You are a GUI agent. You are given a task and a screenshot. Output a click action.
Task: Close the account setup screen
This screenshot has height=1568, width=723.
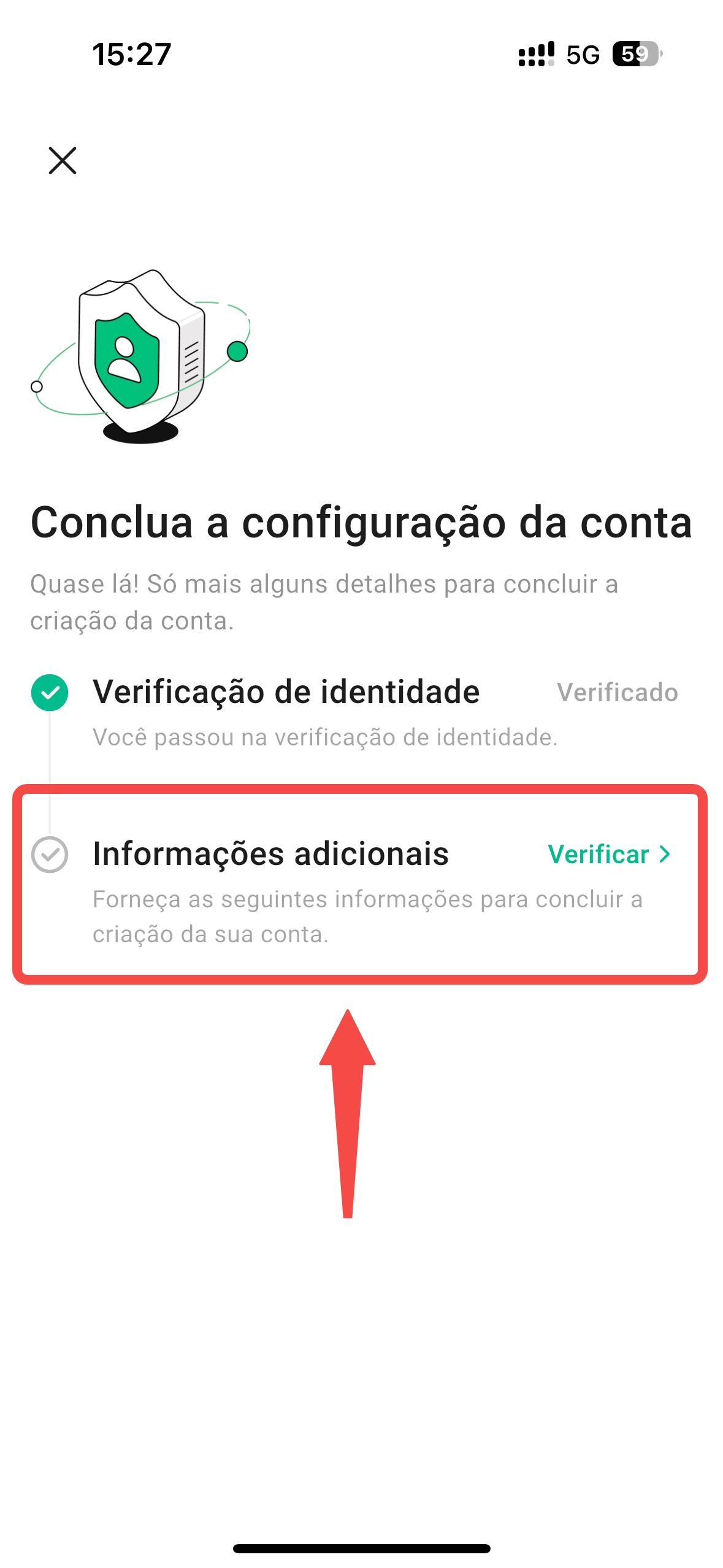63,161
